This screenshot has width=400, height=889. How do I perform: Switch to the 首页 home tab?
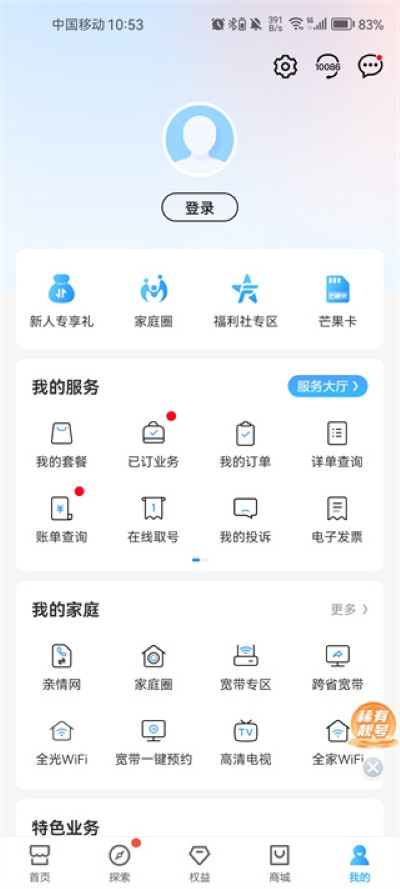[x=40, y=863]
